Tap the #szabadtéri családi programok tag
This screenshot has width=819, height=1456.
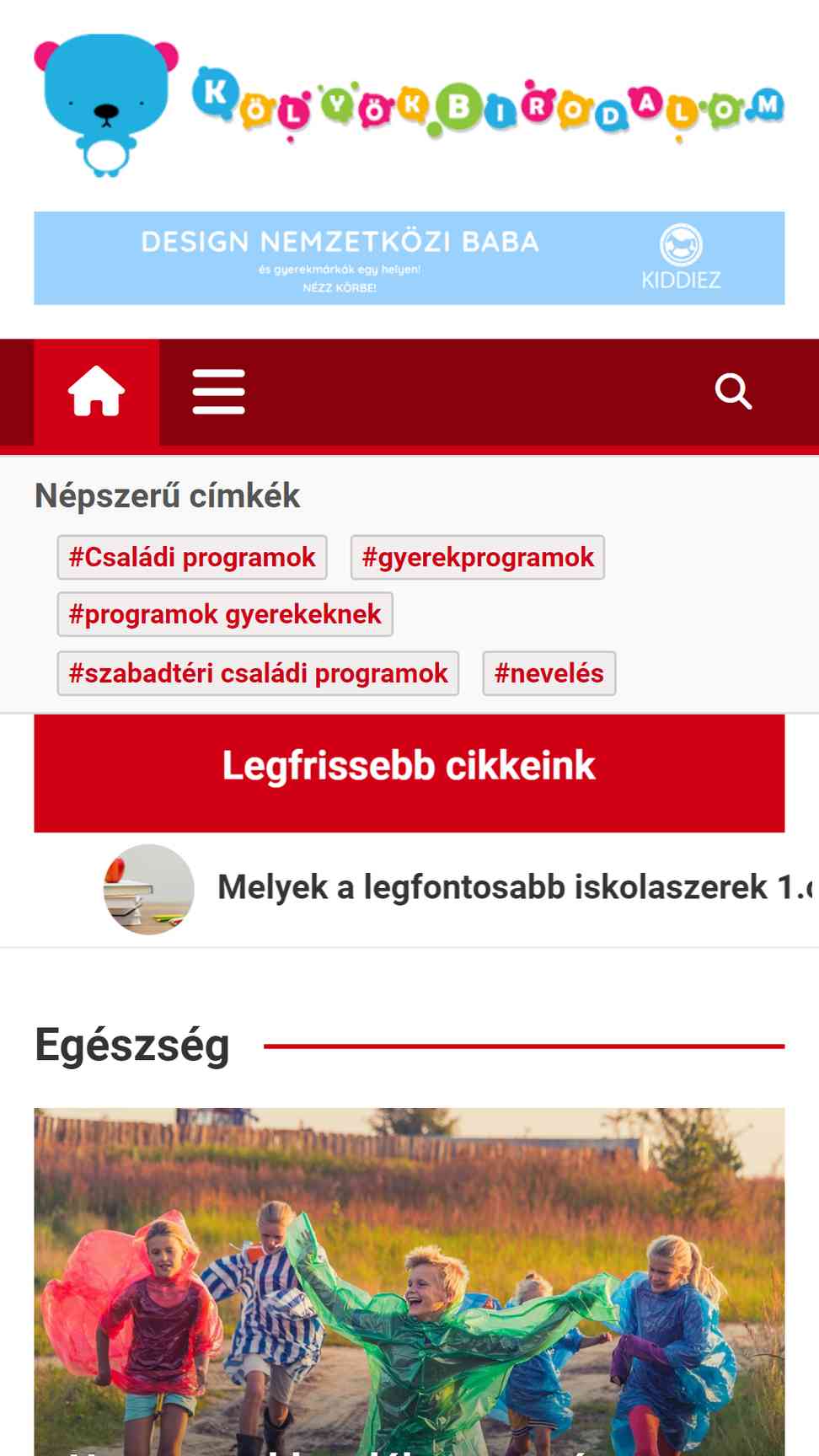click(258, 673)
